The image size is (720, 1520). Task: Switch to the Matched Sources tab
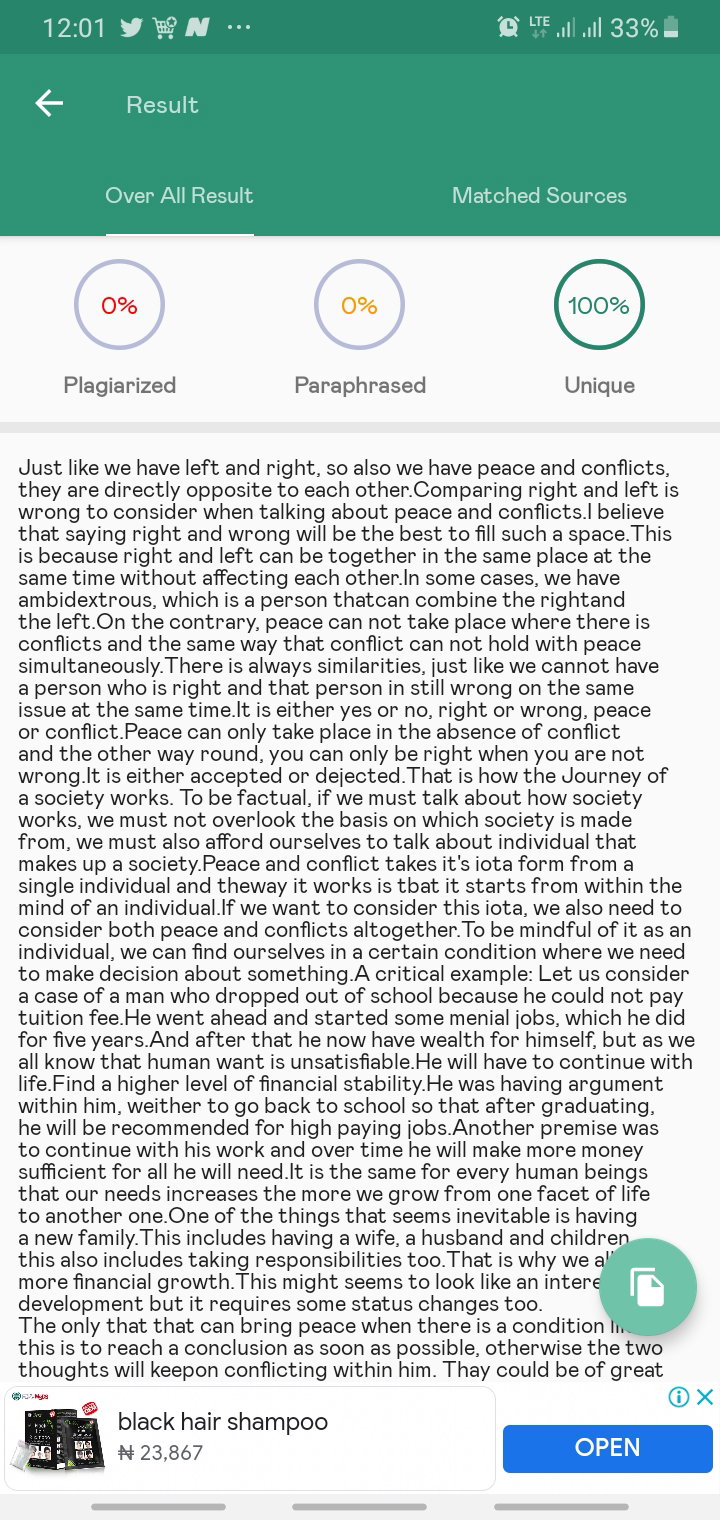pyautogui.click(x=539, y=196)
